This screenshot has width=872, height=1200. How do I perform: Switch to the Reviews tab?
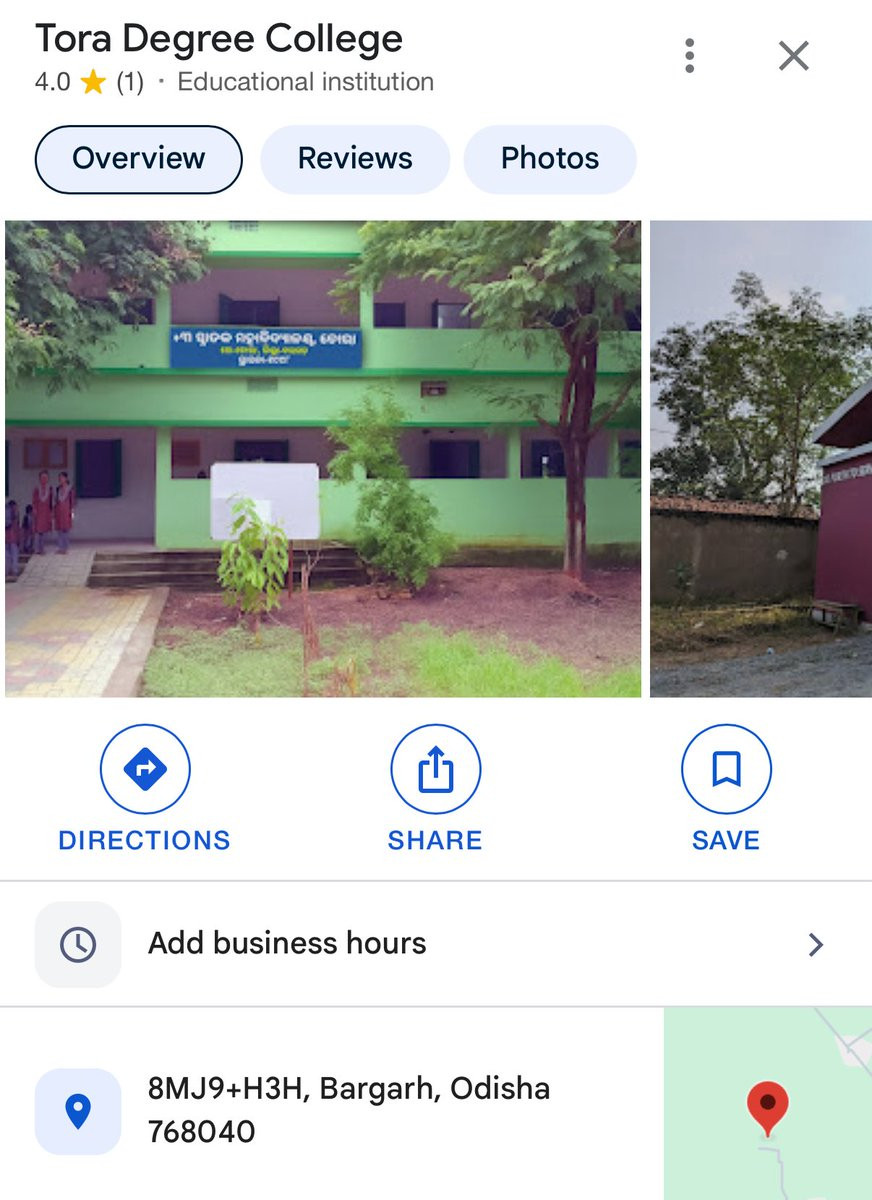coord(355,159)
